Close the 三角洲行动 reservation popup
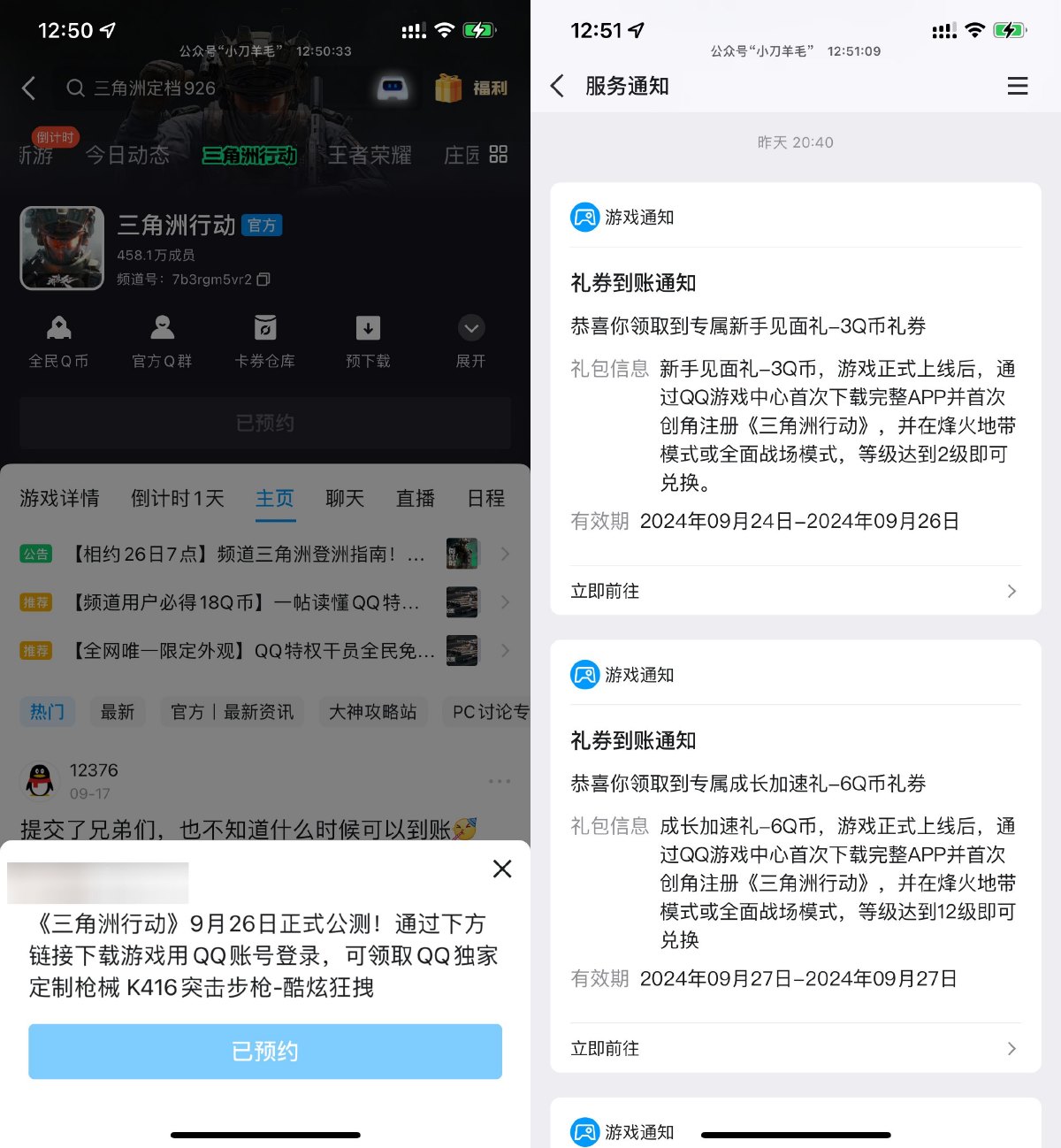Image resolution: width=1061 pixels, height=1148 pixels. coord(502,869)
